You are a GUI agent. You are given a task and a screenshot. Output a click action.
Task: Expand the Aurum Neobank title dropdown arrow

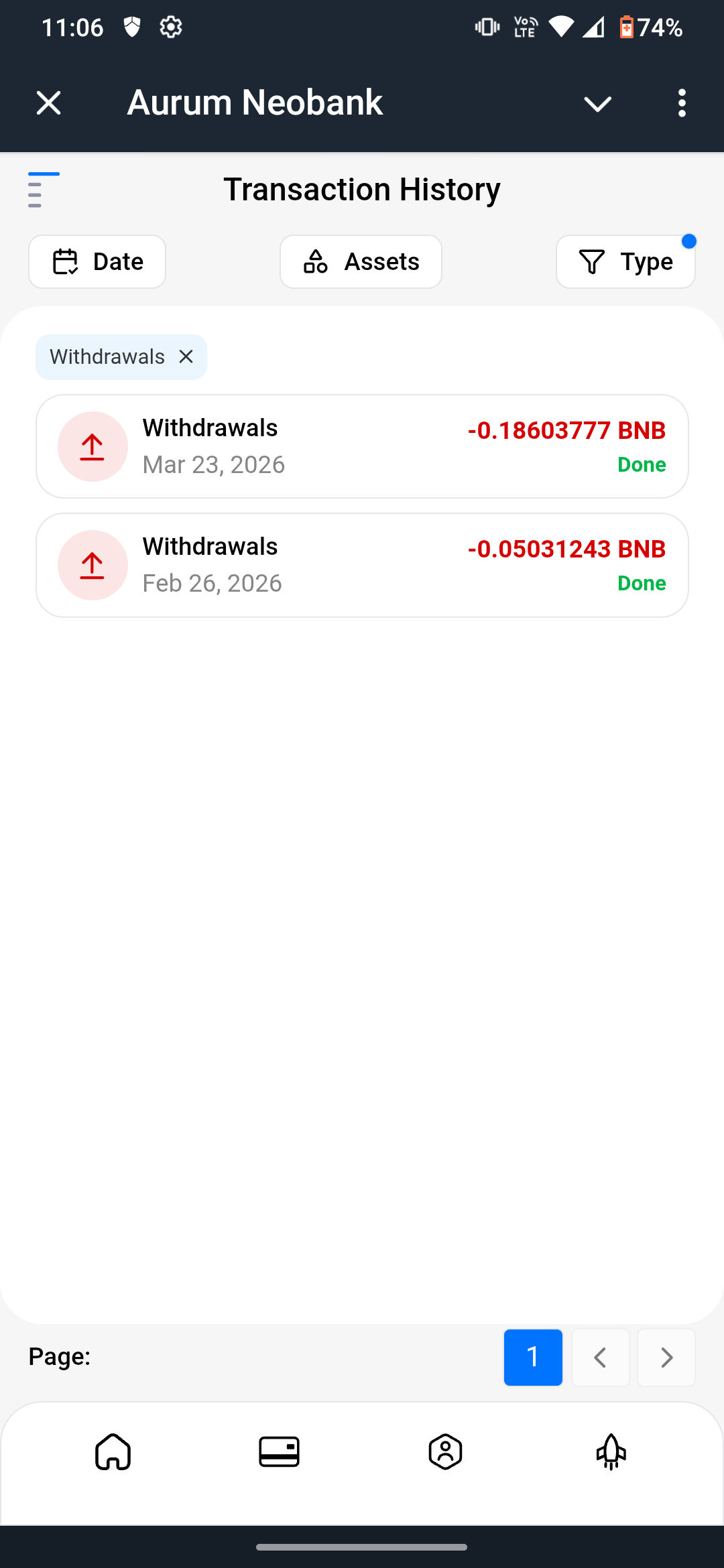[x=597, y=104]
